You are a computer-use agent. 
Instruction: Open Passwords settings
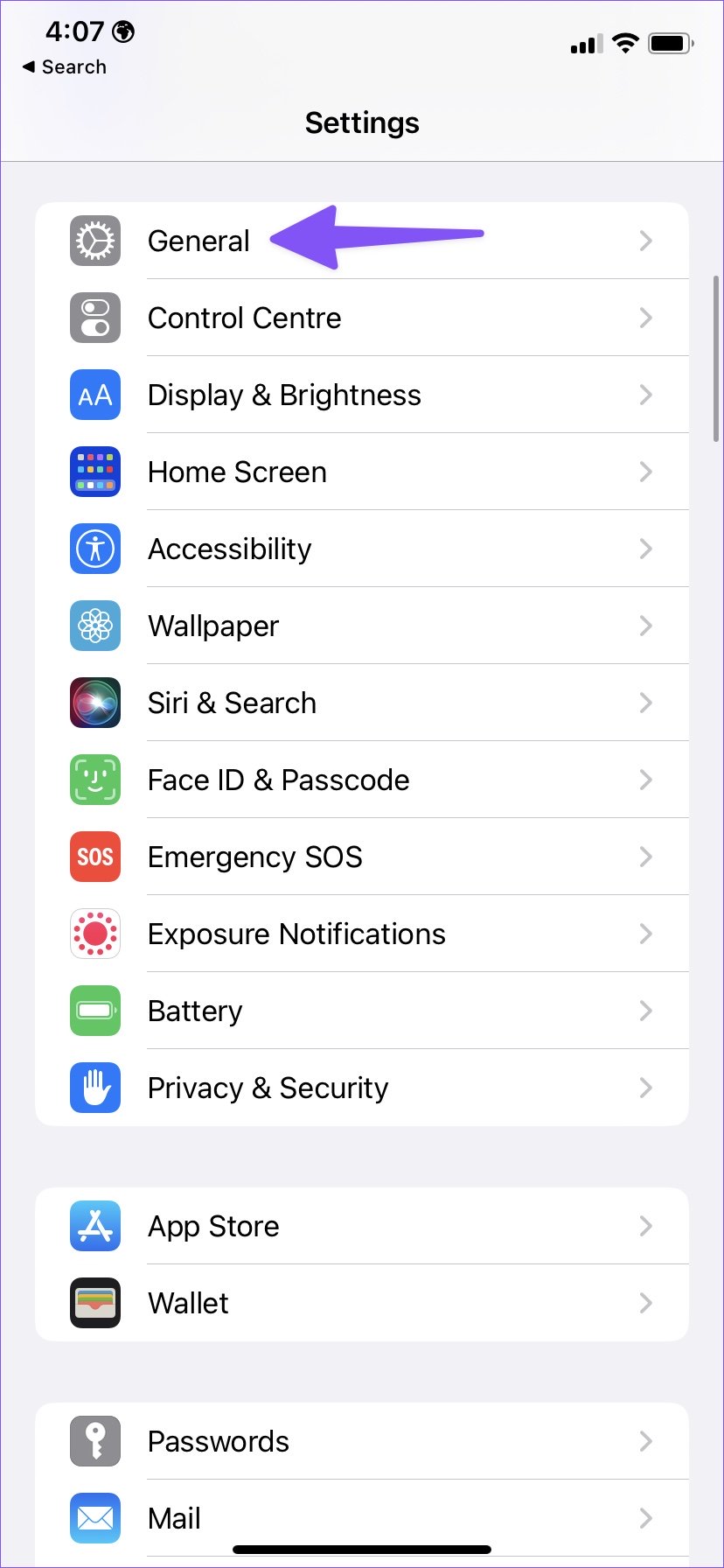coord(362,1441)
